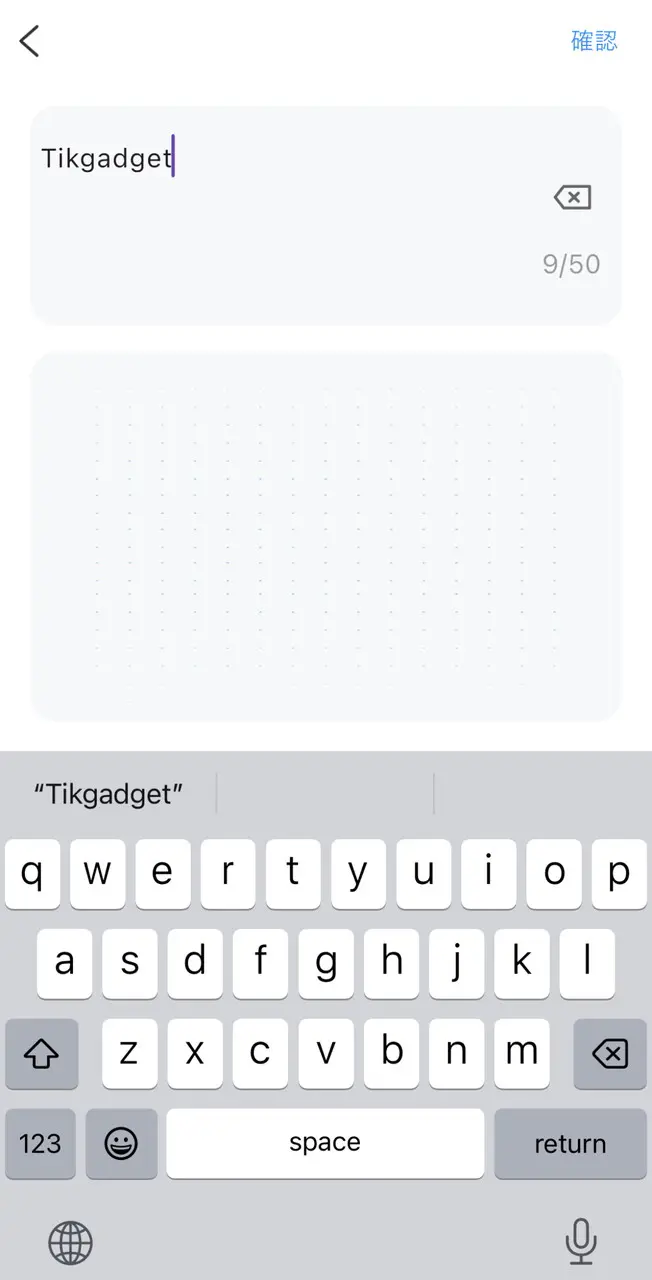This screenshot has height=1280, width=652.
Task: Open the emoji keyboard
Action: 121,1144
